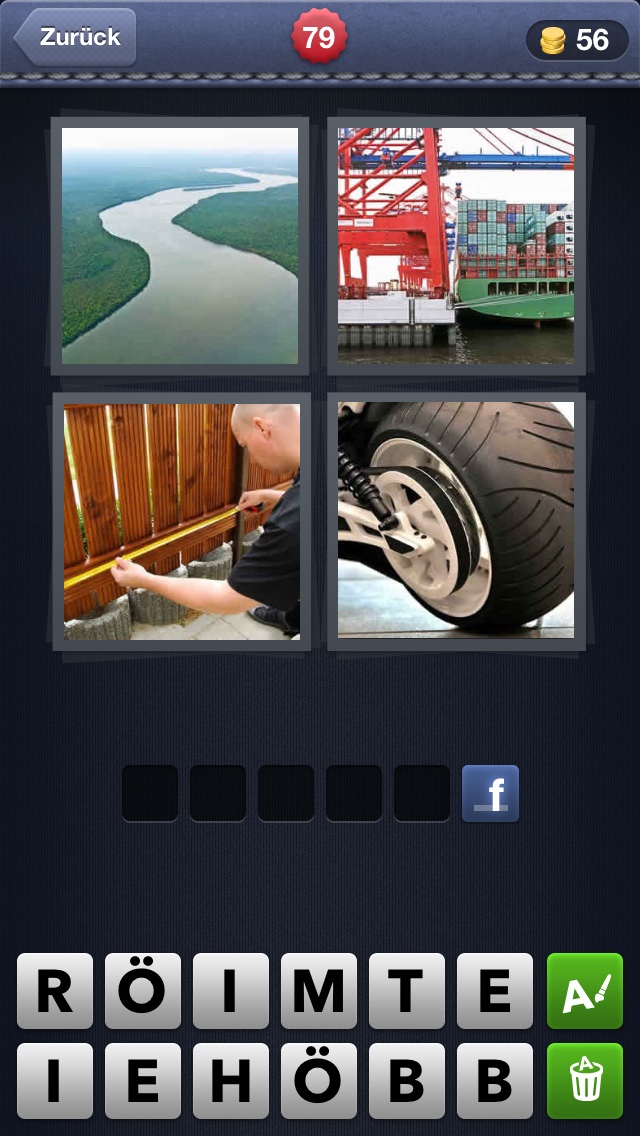The width and height of the screenshot is (640, 1136).
Task: Enlarge the motorcycle tire picture
Action: pyautogui.click(x=456, y=521)
